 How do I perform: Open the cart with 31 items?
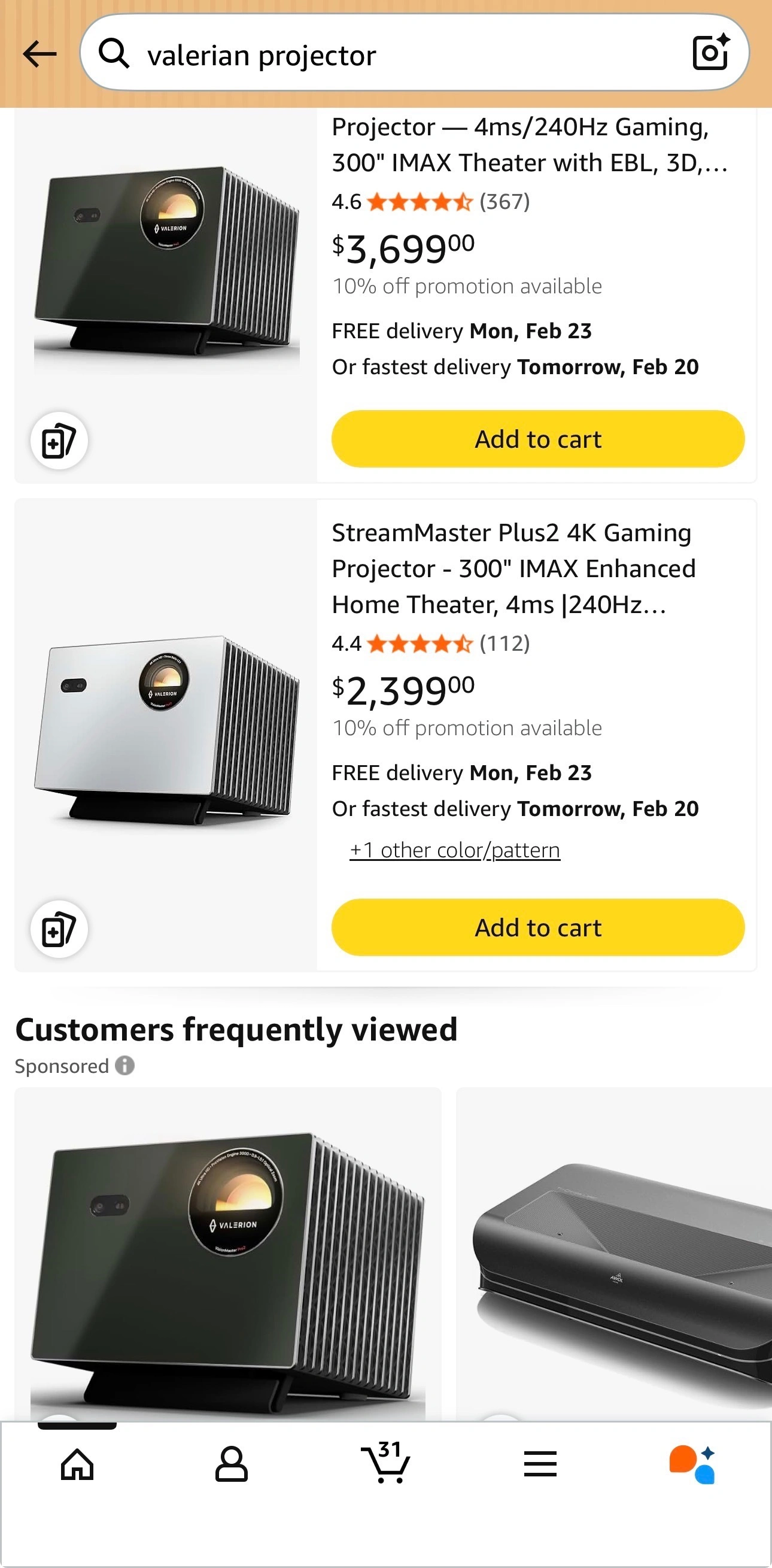[x=385, y=1462]
